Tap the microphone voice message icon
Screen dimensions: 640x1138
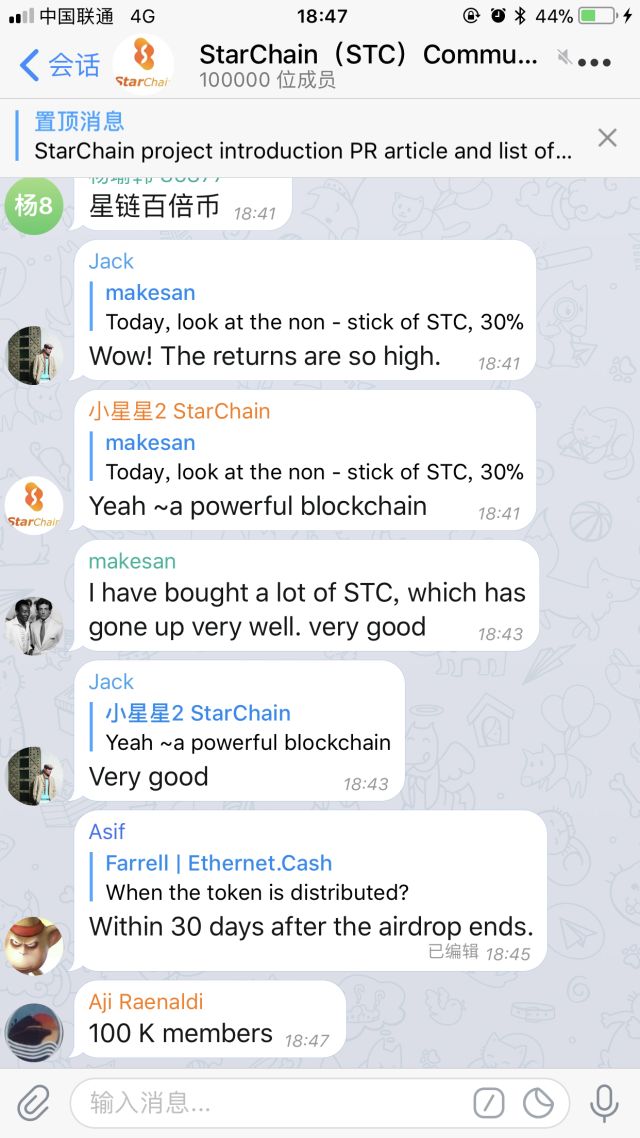click(604, 1102)
